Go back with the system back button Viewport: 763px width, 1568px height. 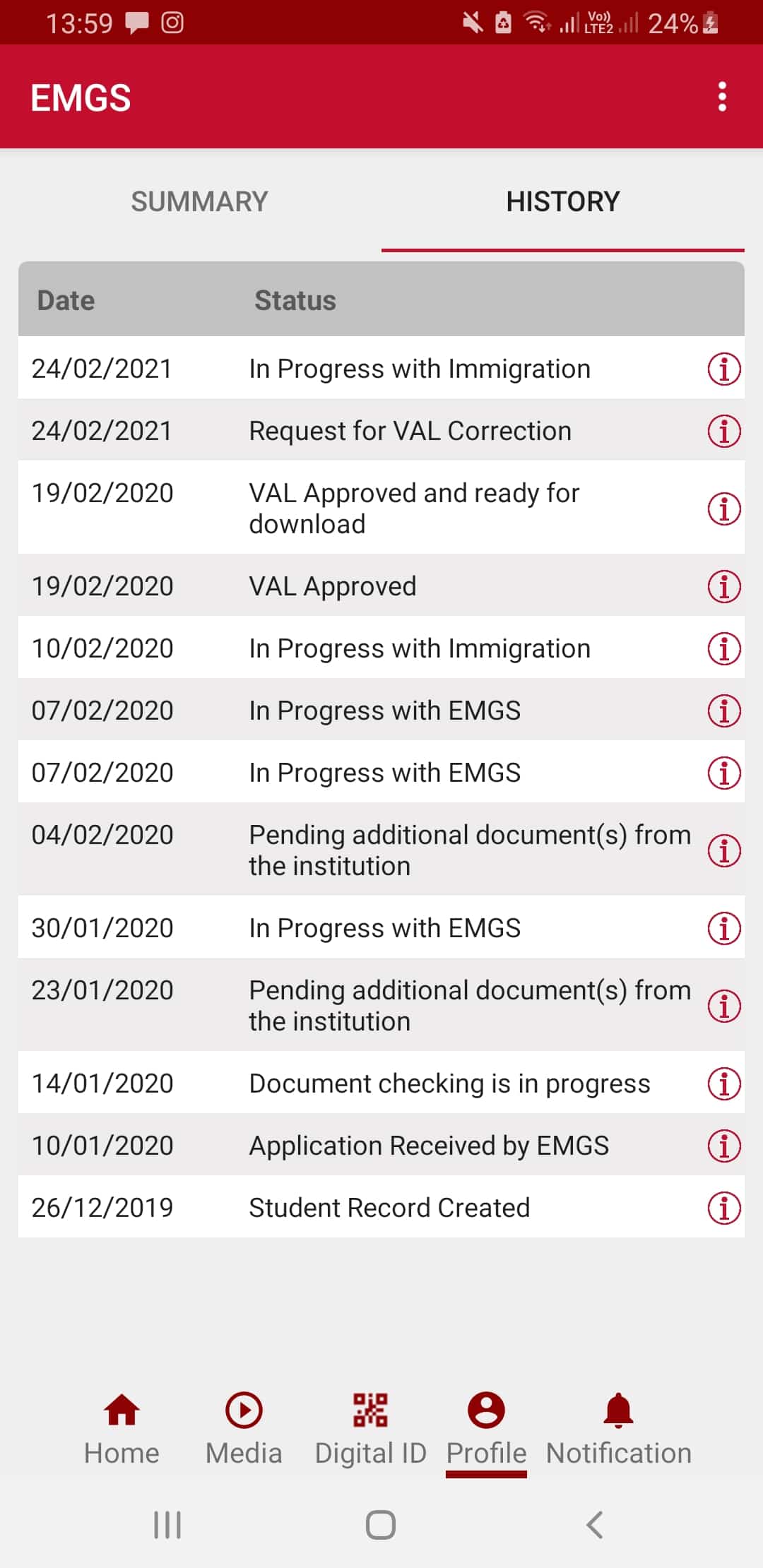pos(595,1524)
